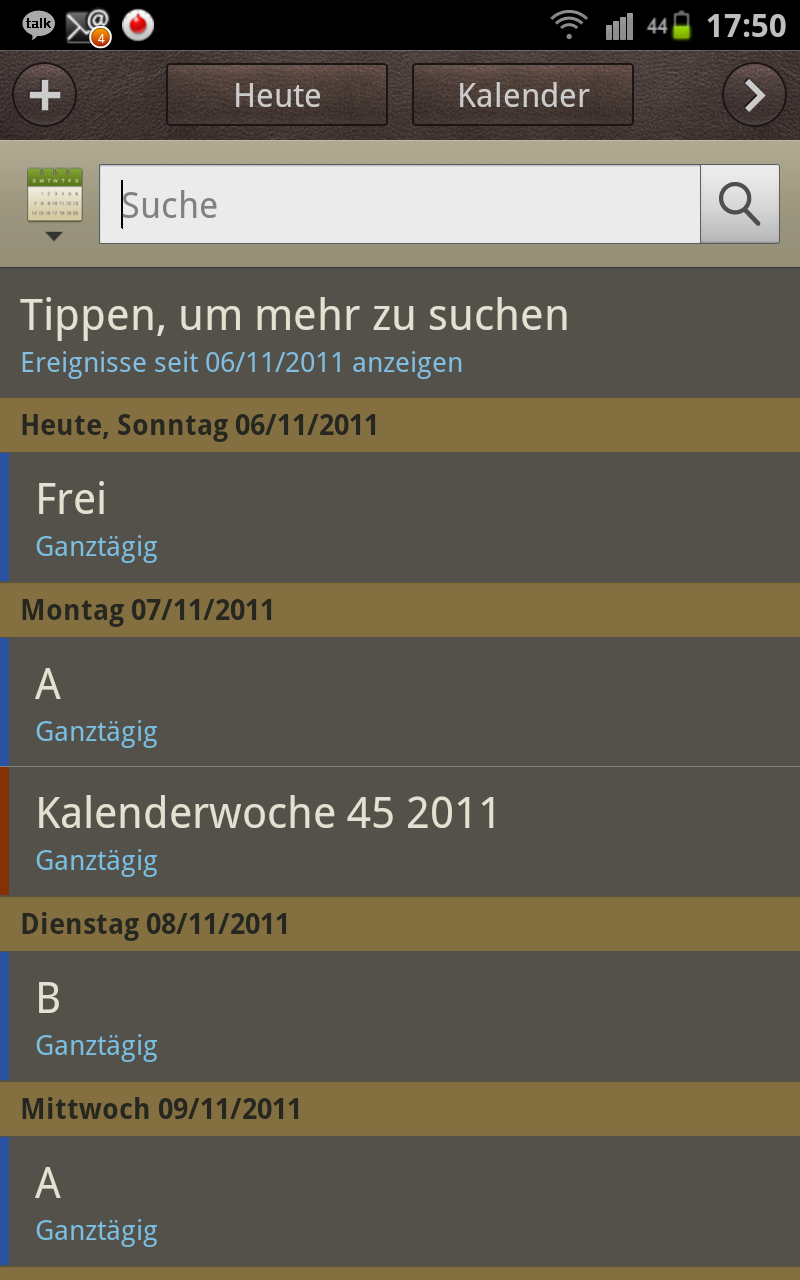Viewport: 800px width, 1280px height.
Task: Tap the right arrow in top bar
Action: 755,95
